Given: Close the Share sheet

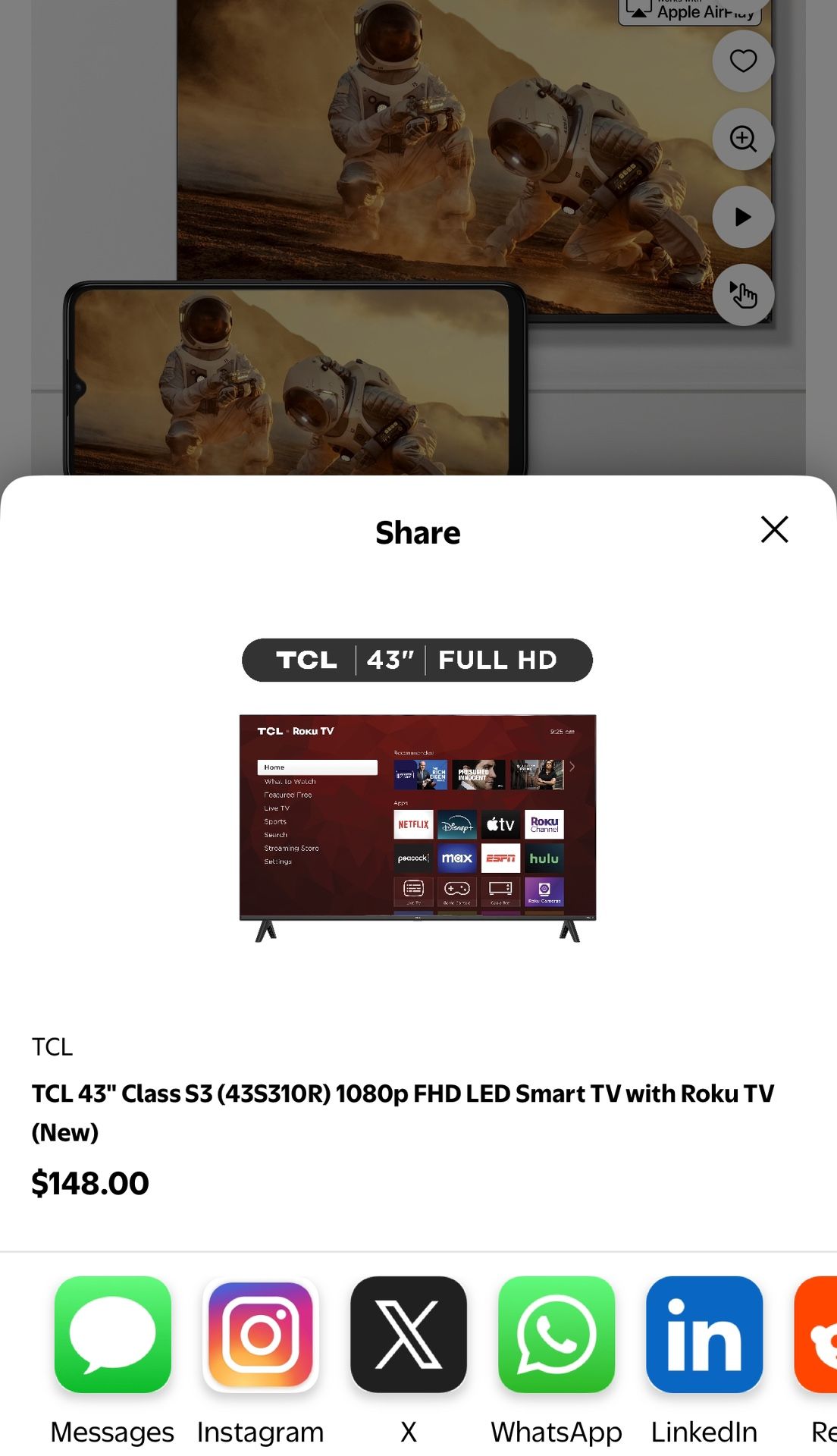Looking at the screenshot, I should click(775, 531).
